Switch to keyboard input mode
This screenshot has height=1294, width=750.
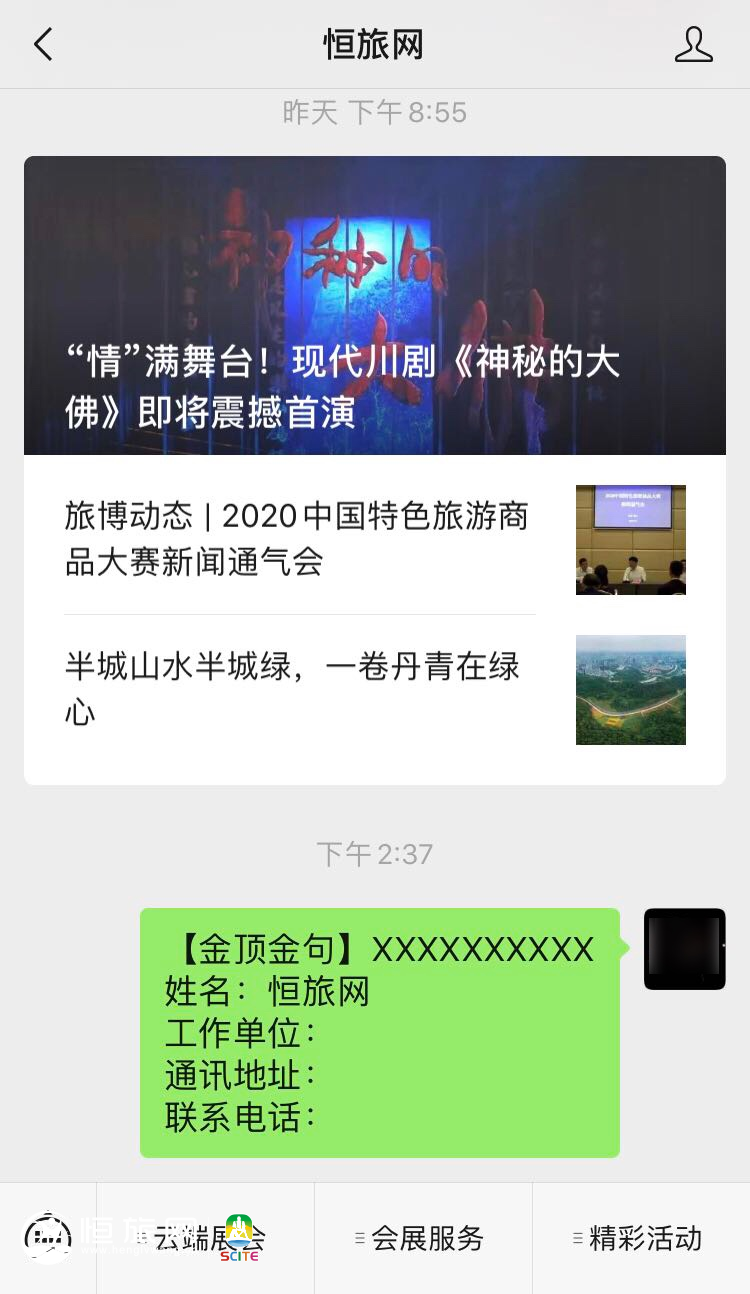(x=48, y=1238)
